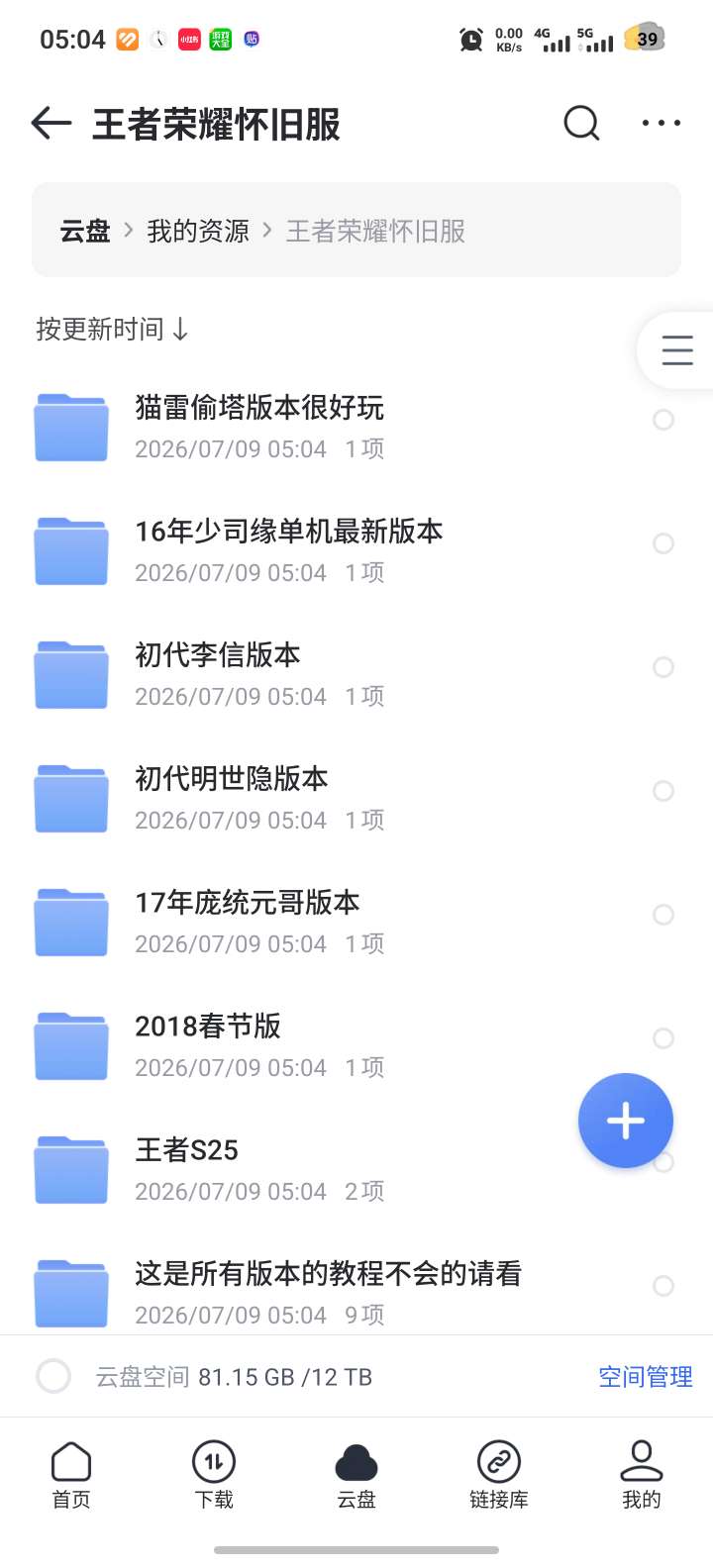Select the 初代明世隐版本 folder checkbox
Image resolution: width=713 pixels, height=1568 pixels.
pos(663,791)
